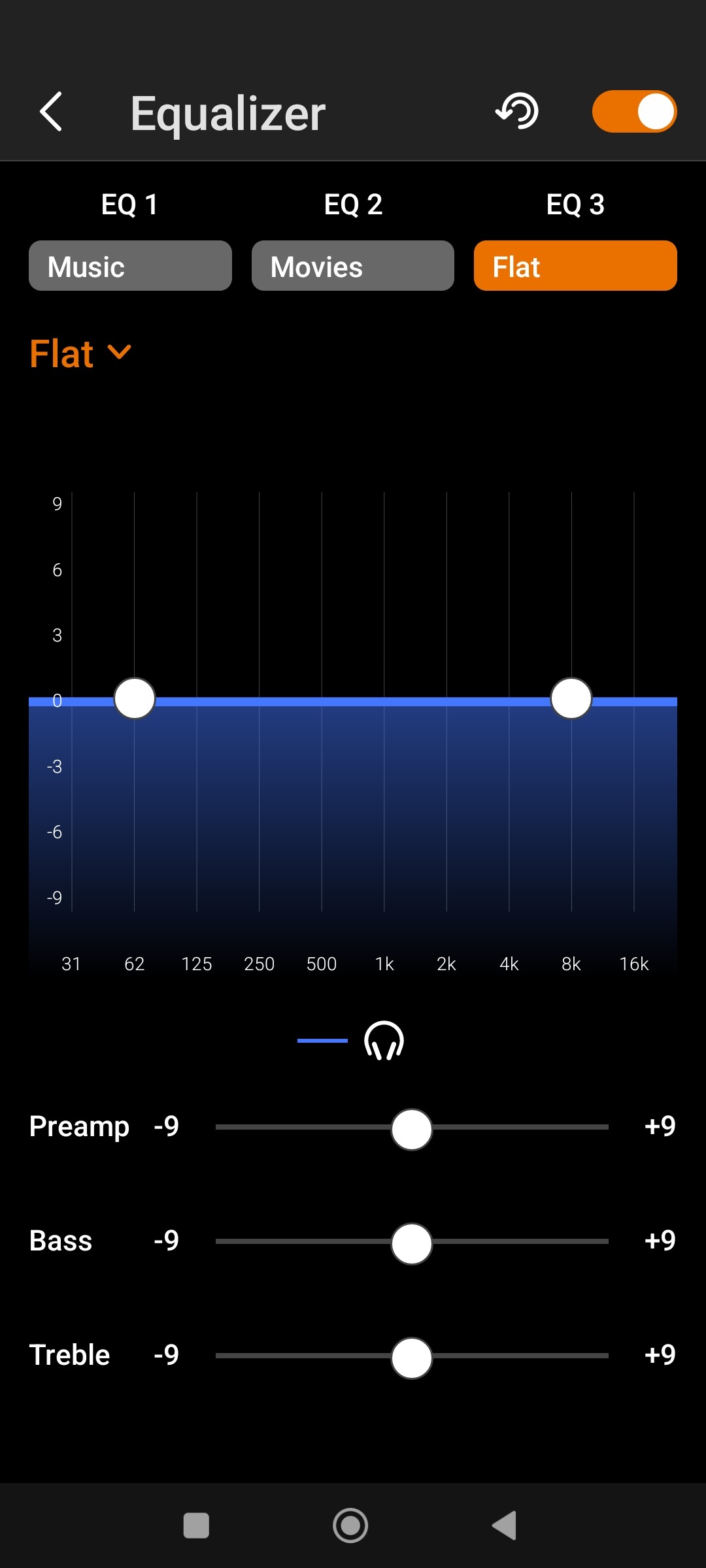
Task: Tap the headphones icon below the graph
Action: coord(384,1041)
